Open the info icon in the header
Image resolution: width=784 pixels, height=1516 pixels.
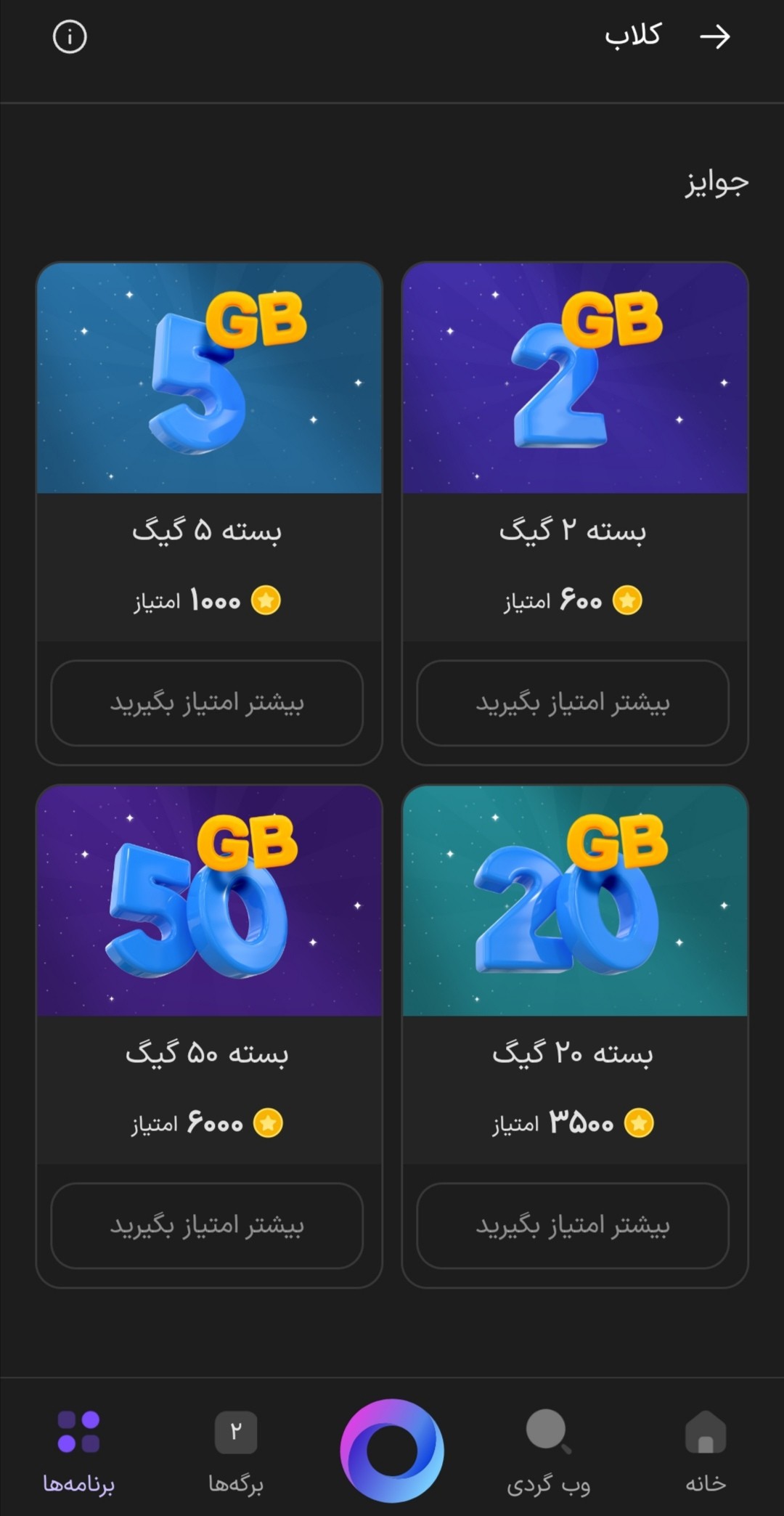point(70,36)
